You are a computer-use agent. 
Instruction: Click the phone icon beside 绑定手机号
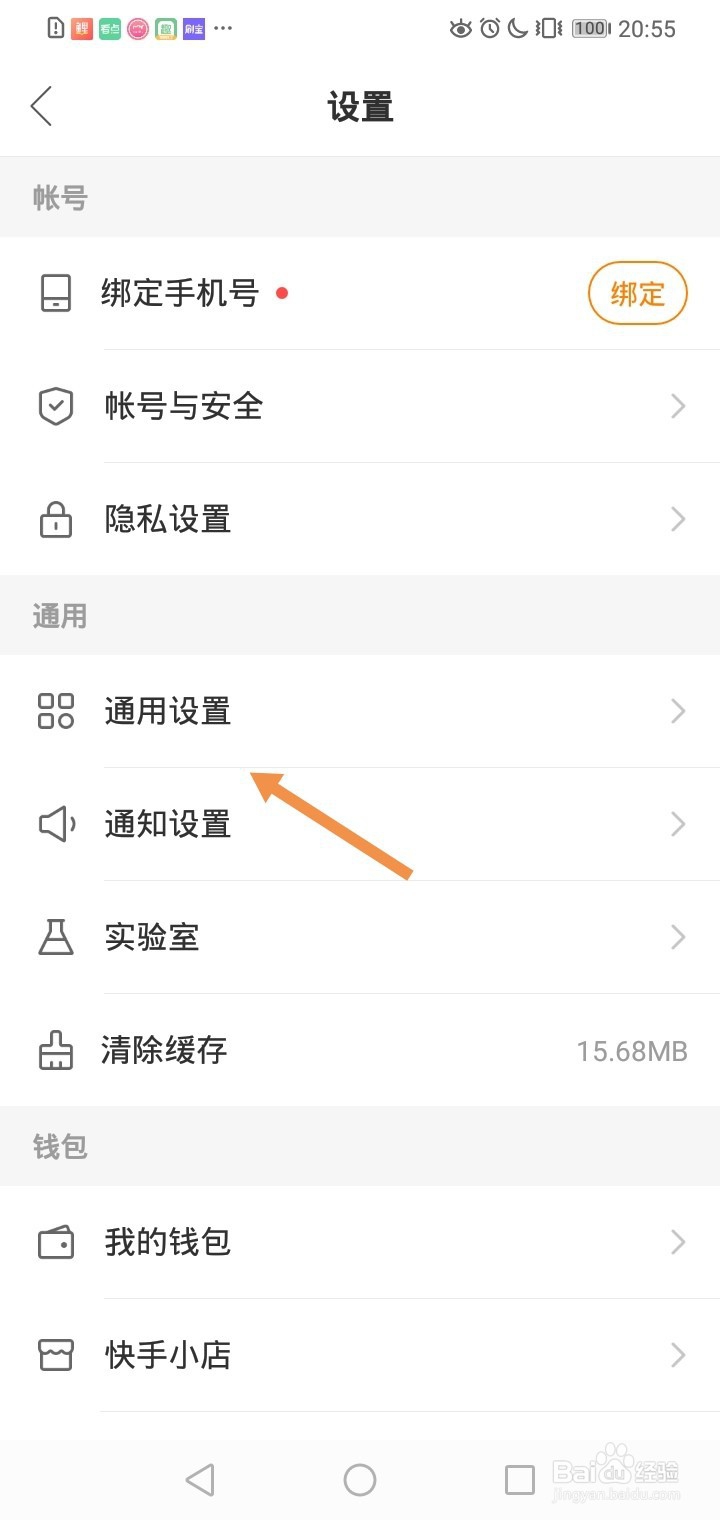pos(56,293)
